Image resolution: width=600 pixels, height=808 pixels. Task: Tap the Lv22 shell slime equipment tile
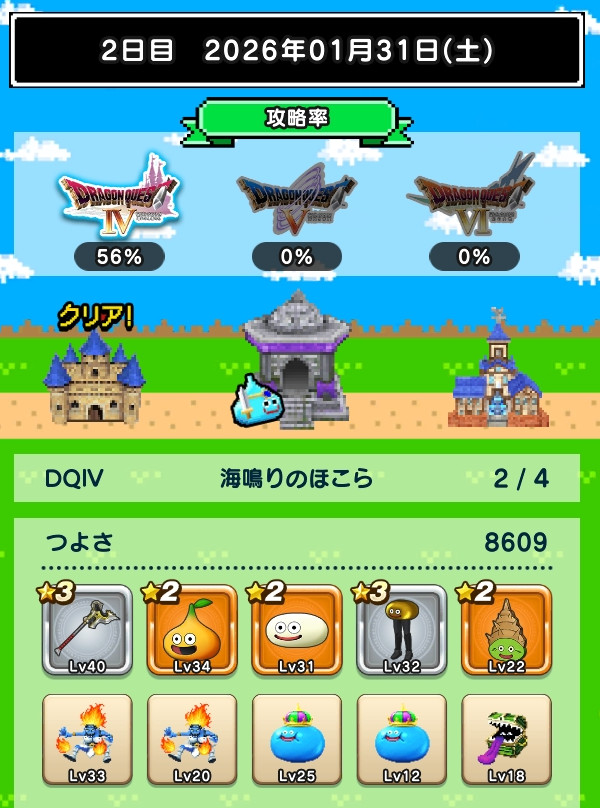(506, 630)
